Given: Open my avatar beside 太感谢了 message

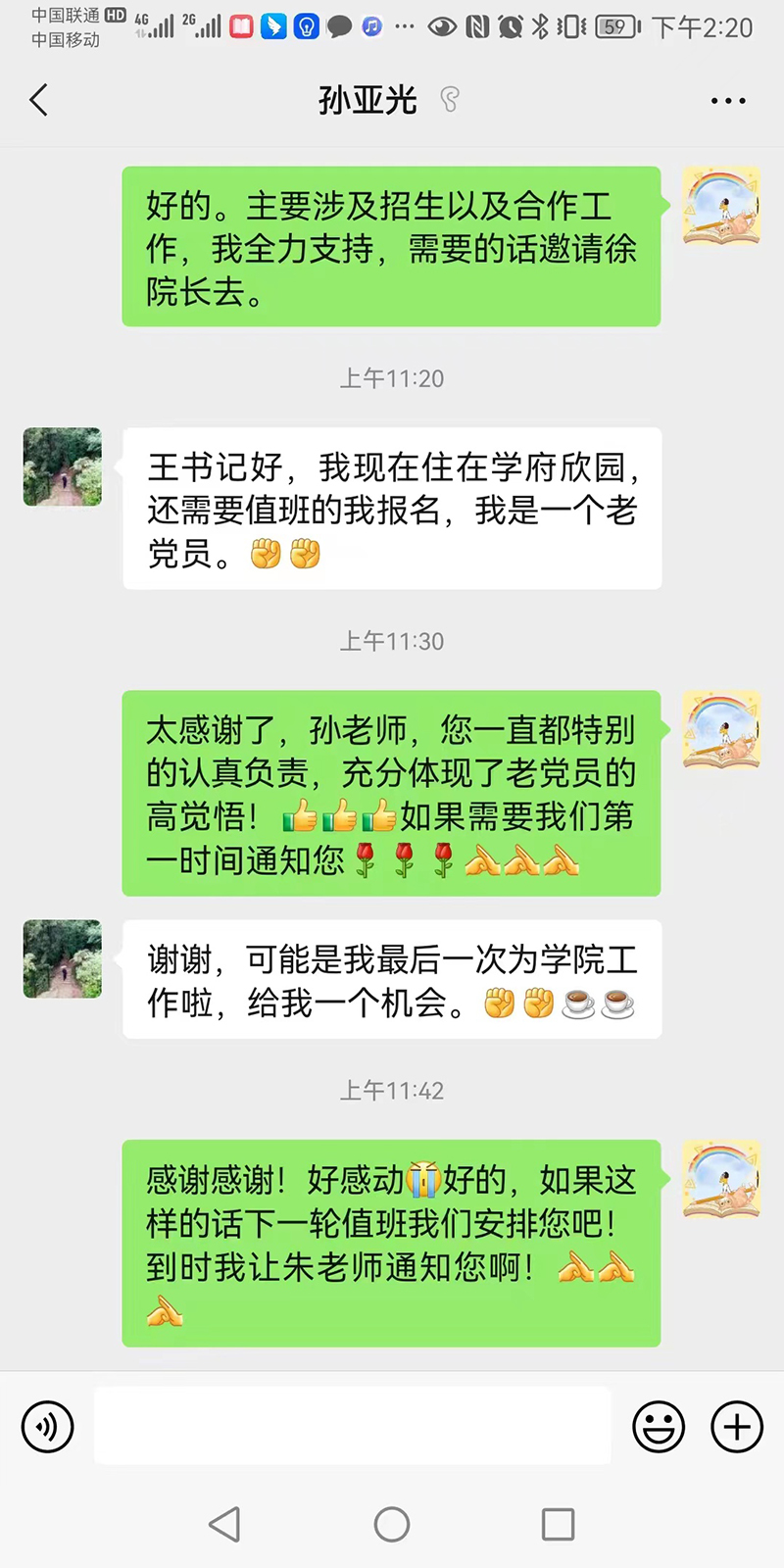Looking at the screenshot, I should coord(721,729).
